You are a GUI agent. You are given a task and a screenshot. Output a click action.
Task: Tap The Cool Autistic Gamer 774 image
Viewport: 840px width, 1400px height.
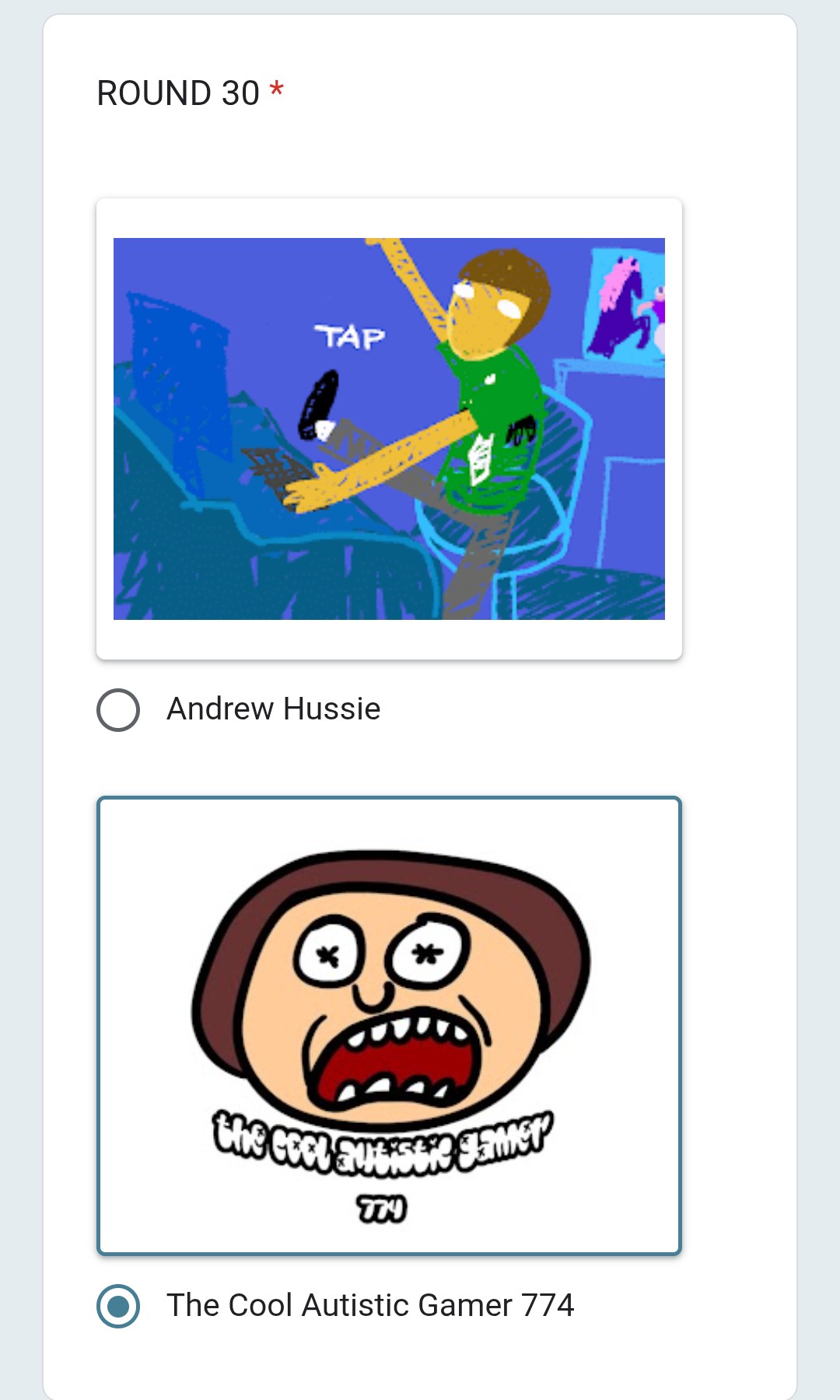(389, 1025)
